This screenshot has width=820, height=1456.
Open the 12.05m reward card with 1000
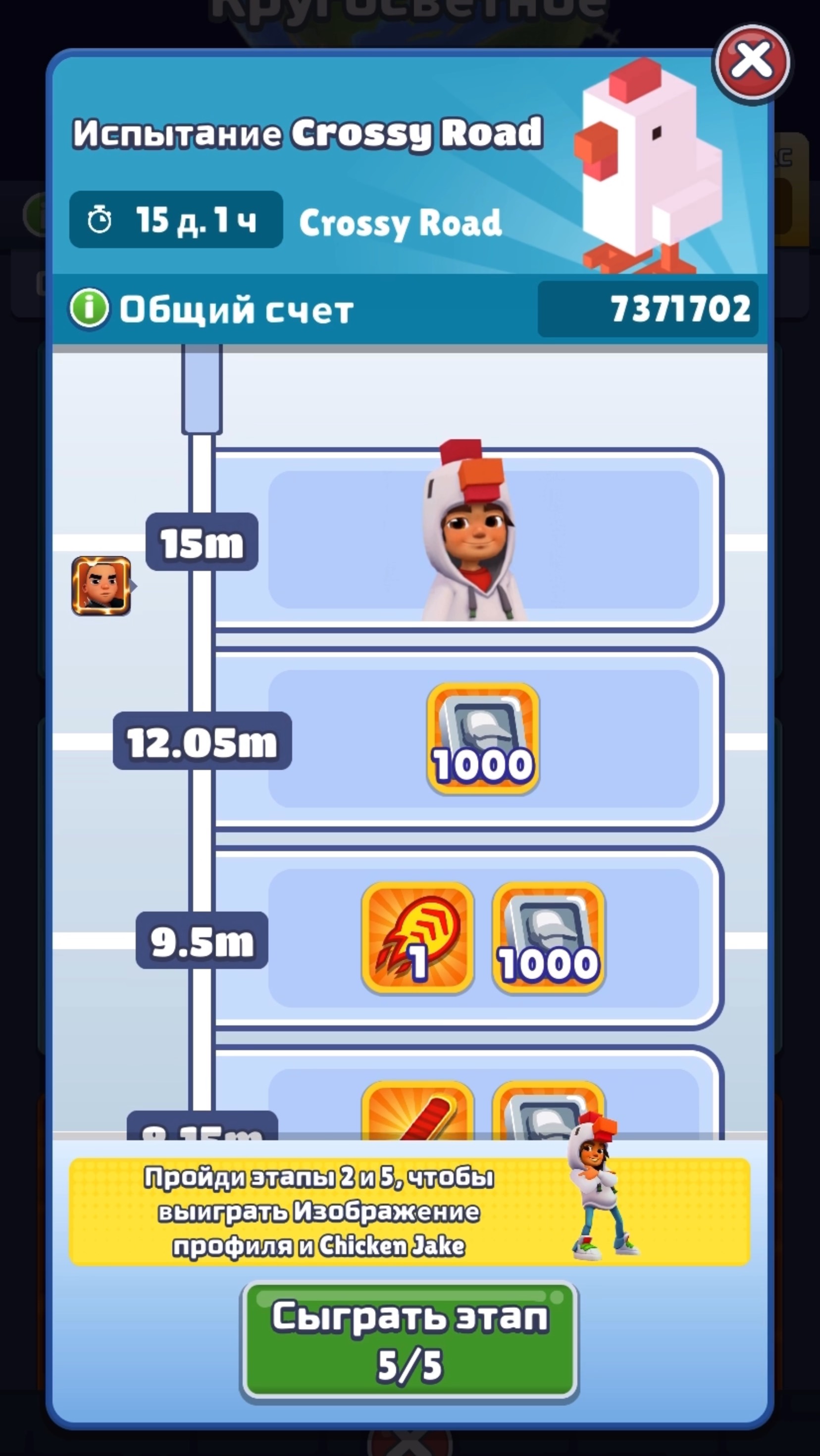(483, 738)
